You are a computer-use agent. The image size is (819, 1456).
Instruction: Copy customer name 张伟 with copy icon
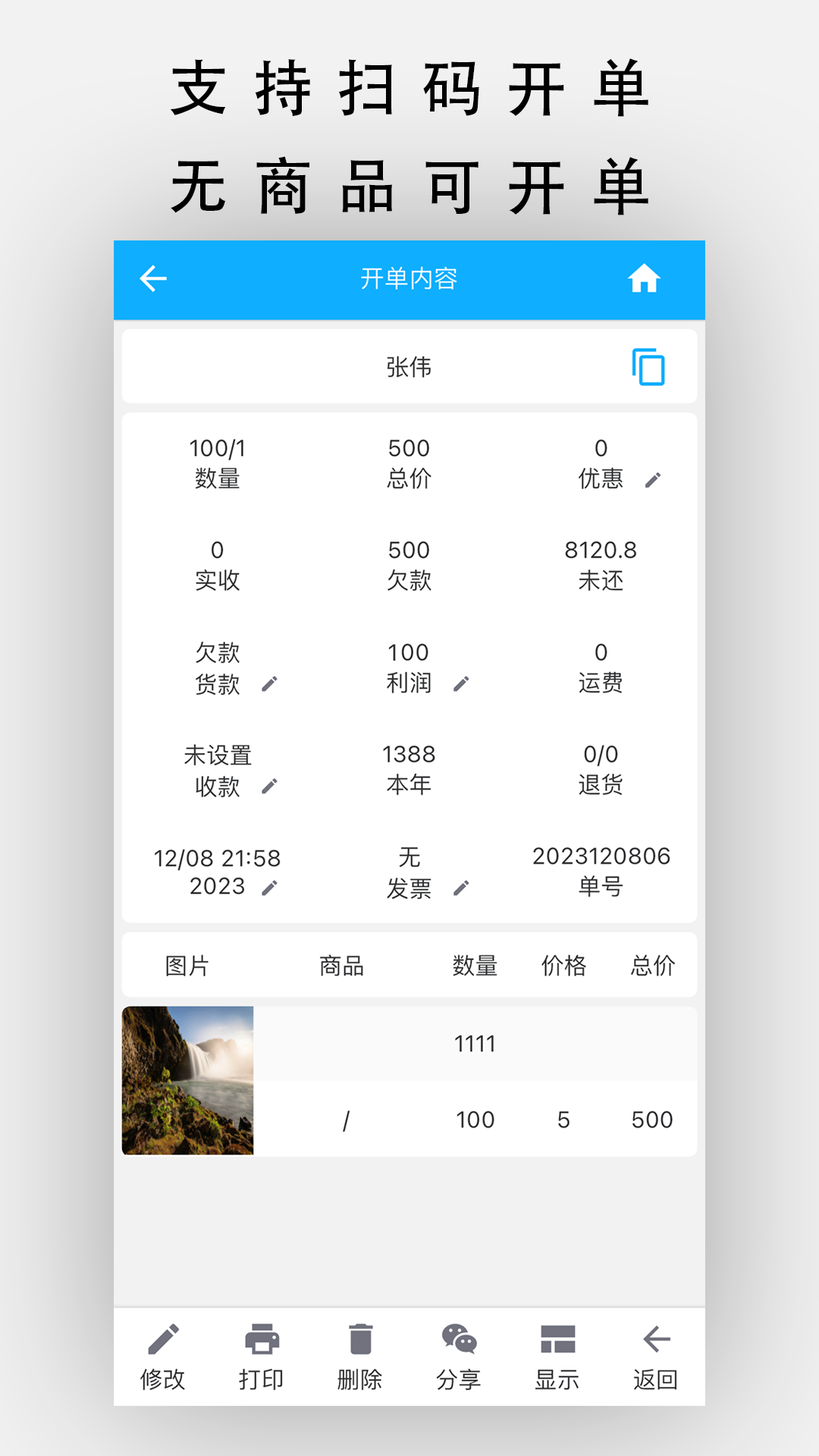[x=648, y=367]
